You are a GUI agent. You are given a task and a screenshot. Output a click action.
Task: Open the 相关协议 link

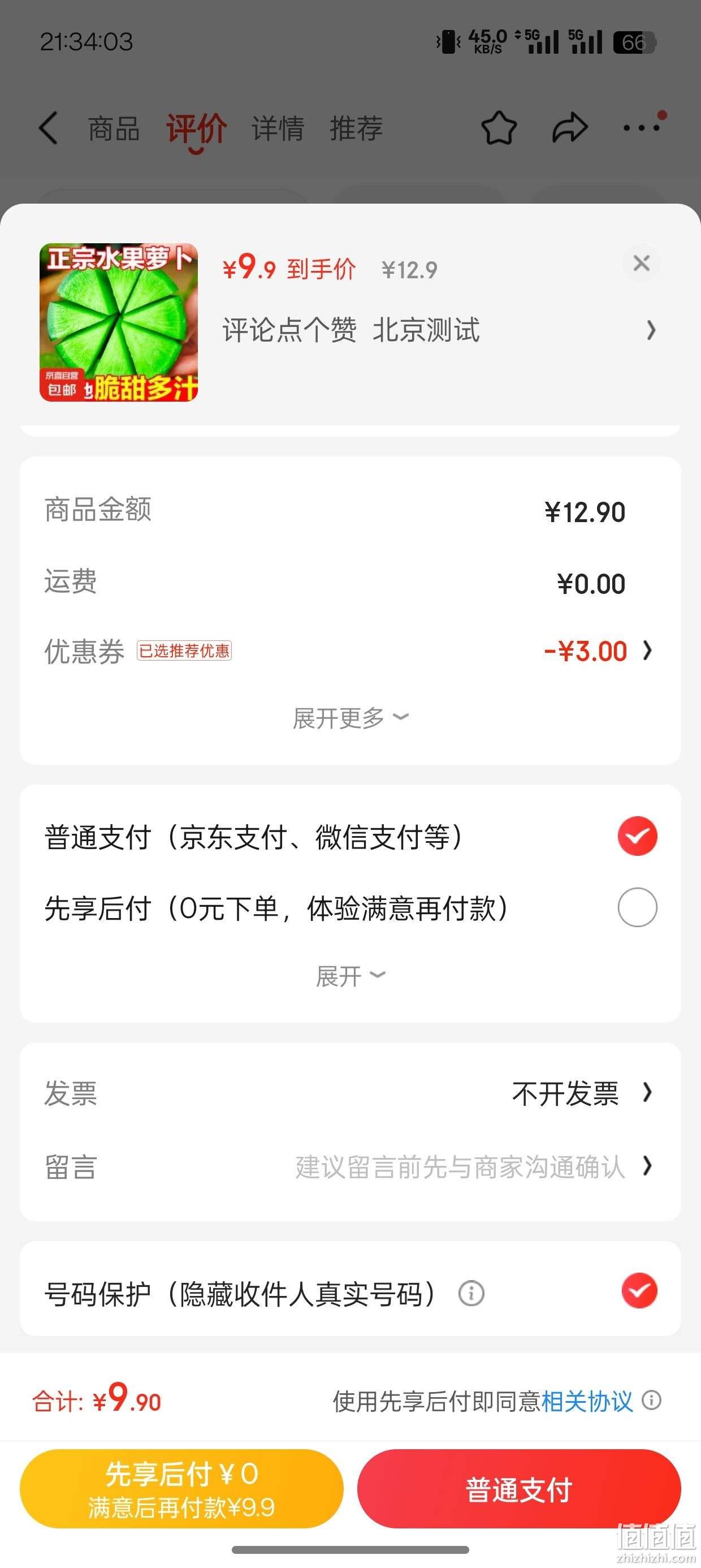(x=587, y=1401)
